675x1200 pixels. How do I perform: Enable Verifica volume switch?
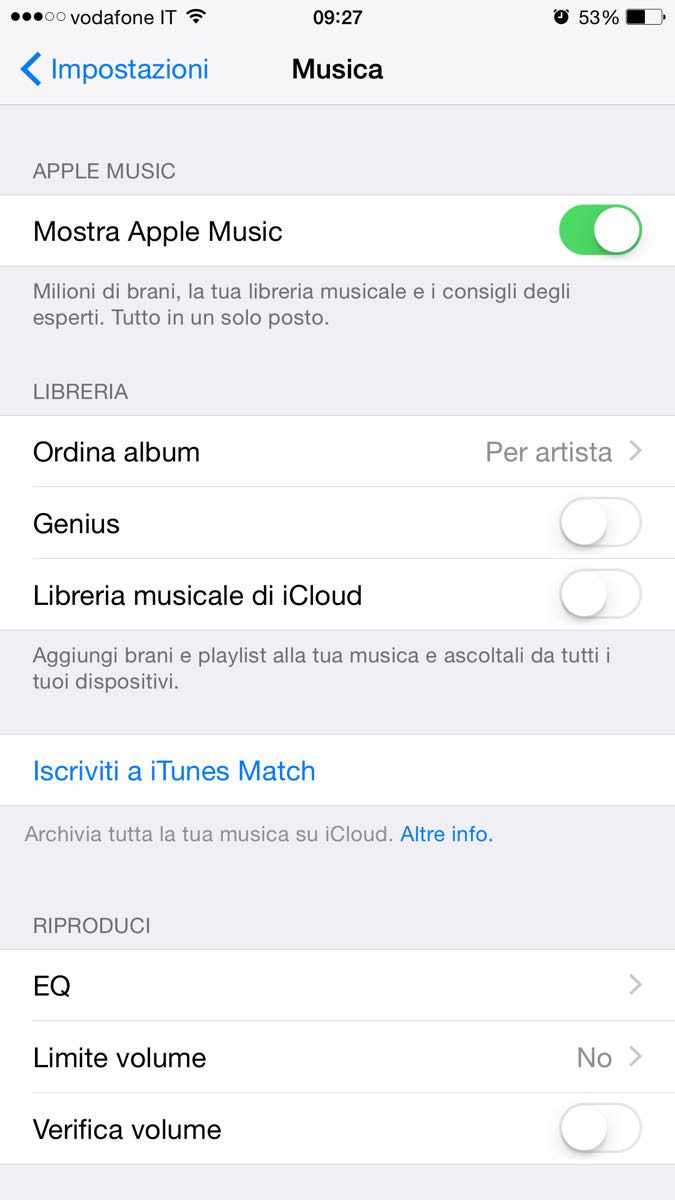(x=599, y=1129)
